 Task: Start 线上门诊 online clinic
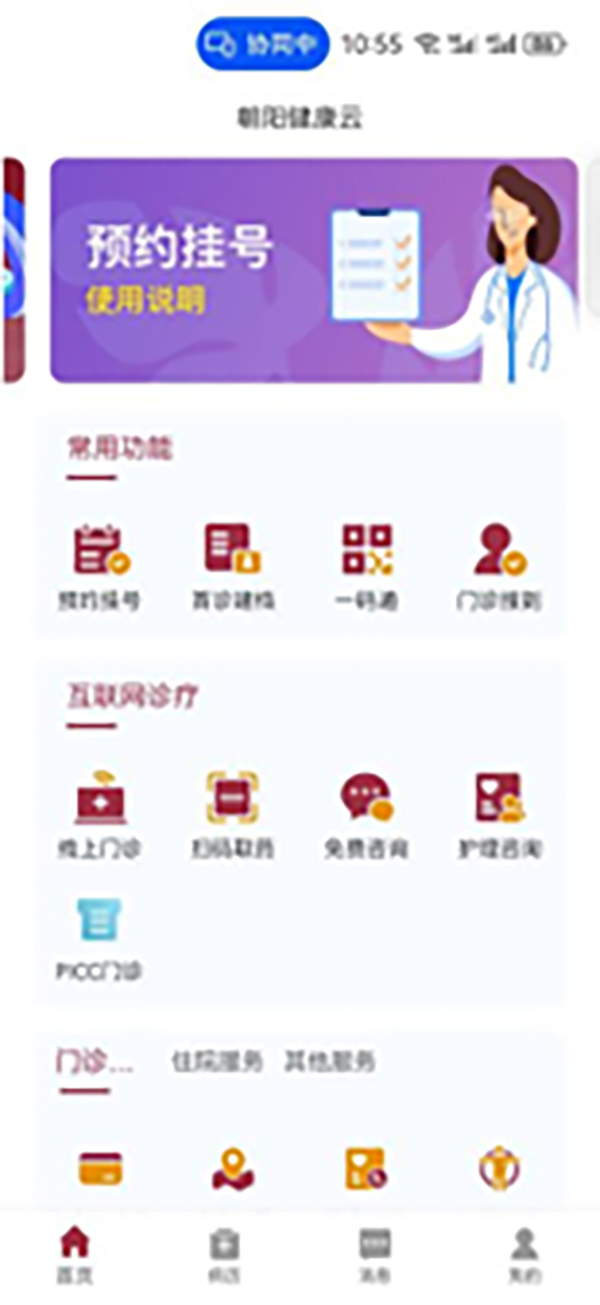point(99,813)
